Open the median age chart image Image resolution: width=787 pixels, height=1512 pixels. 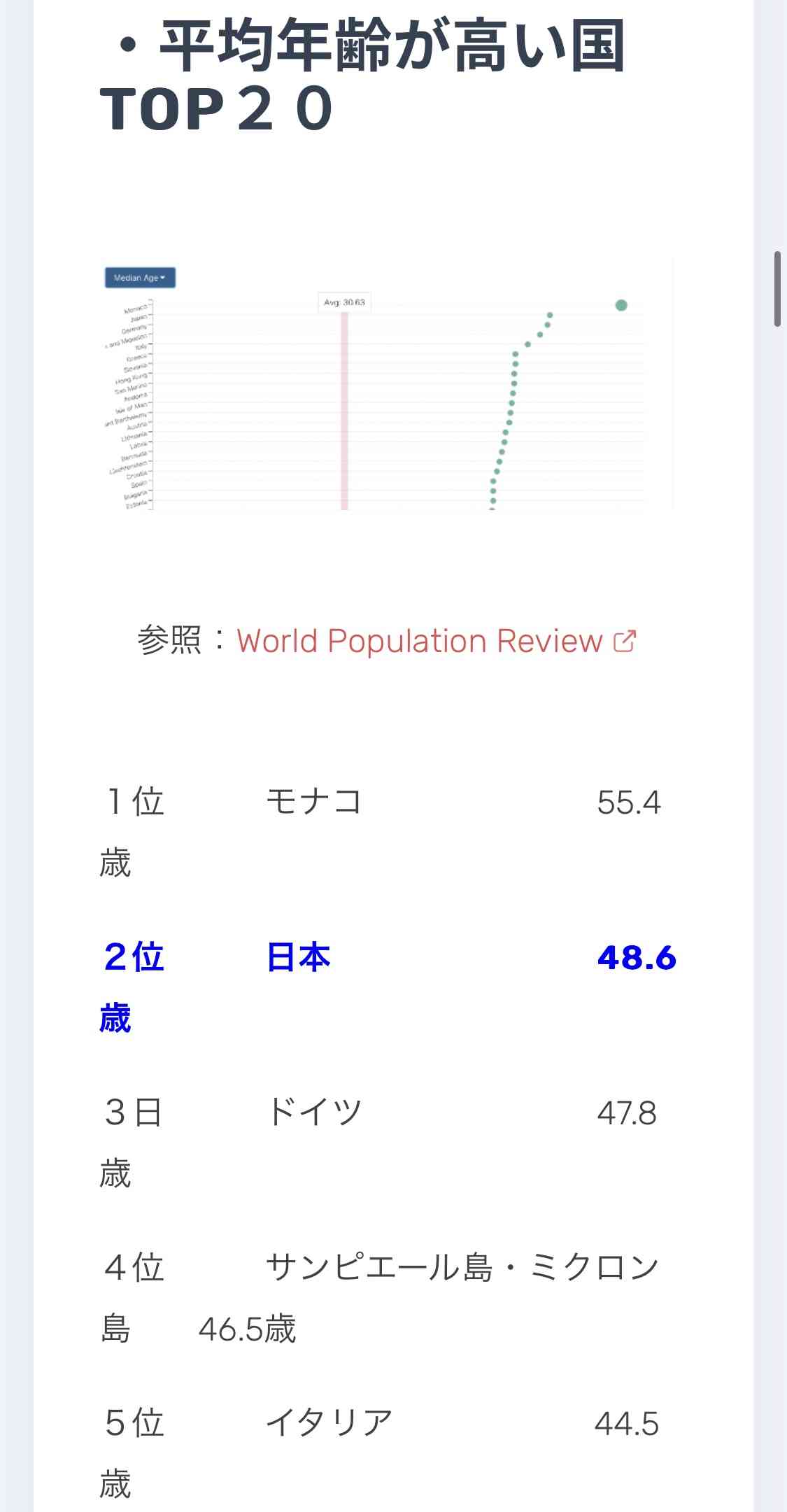coord(388,384)
